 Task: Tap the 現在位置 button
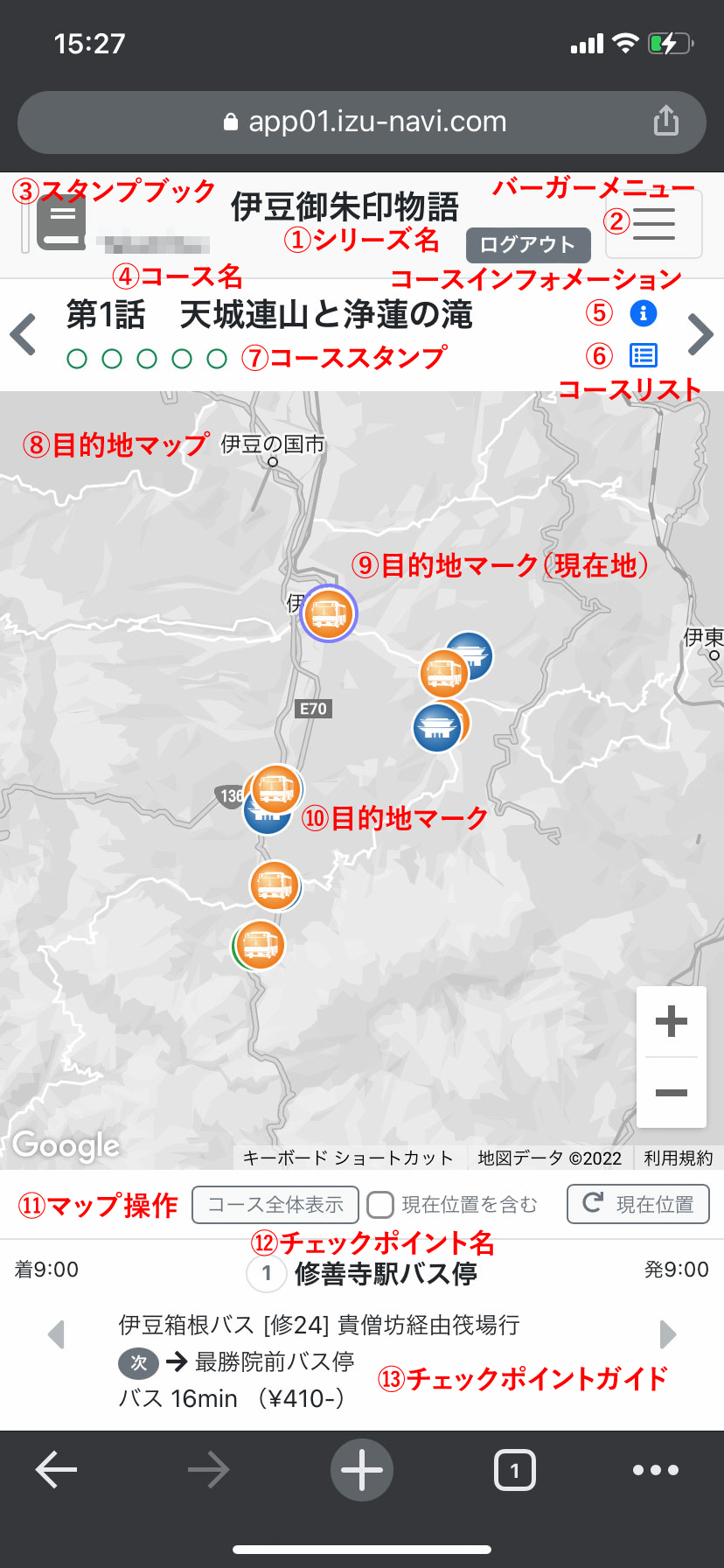pyautogui.click(x=638, y=1205)
